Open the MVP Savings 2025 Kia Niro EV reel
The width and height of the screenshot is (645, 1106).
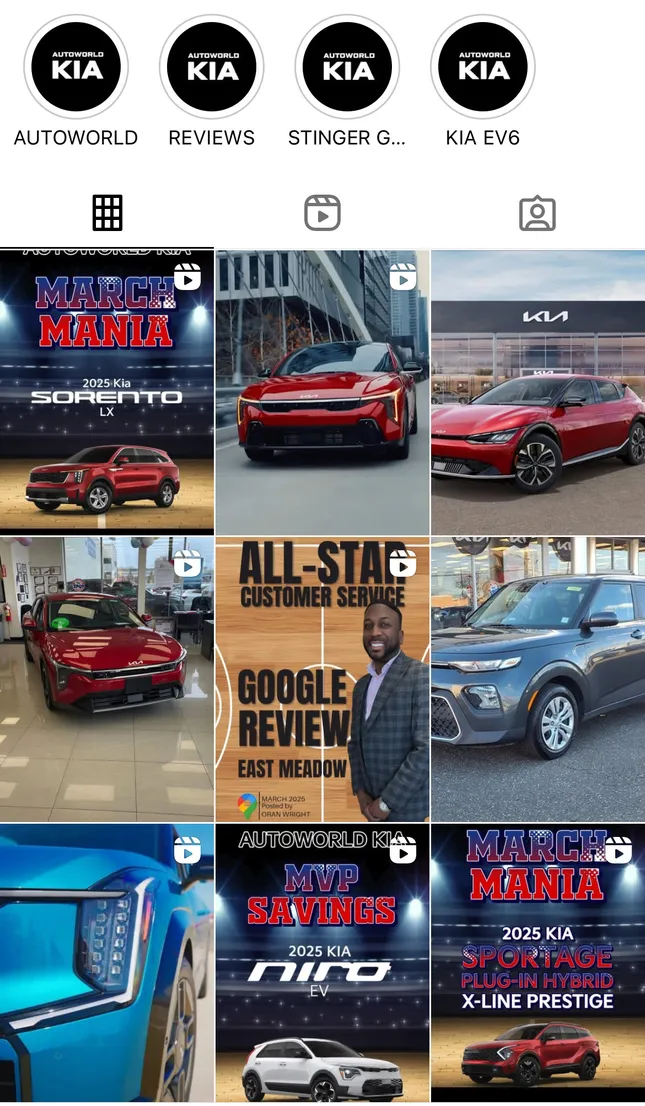(322, 963)
